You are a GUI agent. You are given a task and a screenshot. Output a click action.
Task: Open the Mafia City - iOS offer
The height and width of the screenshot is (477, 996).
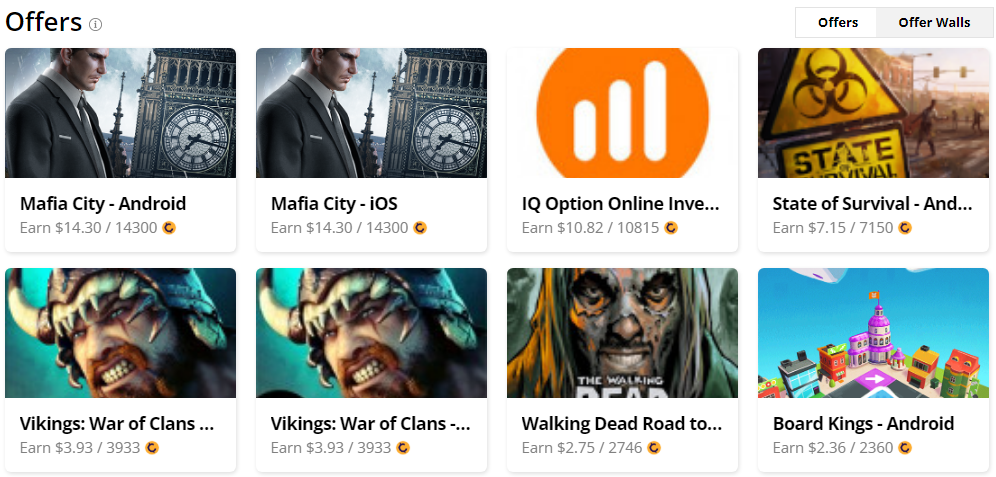(x=371, y=150)
